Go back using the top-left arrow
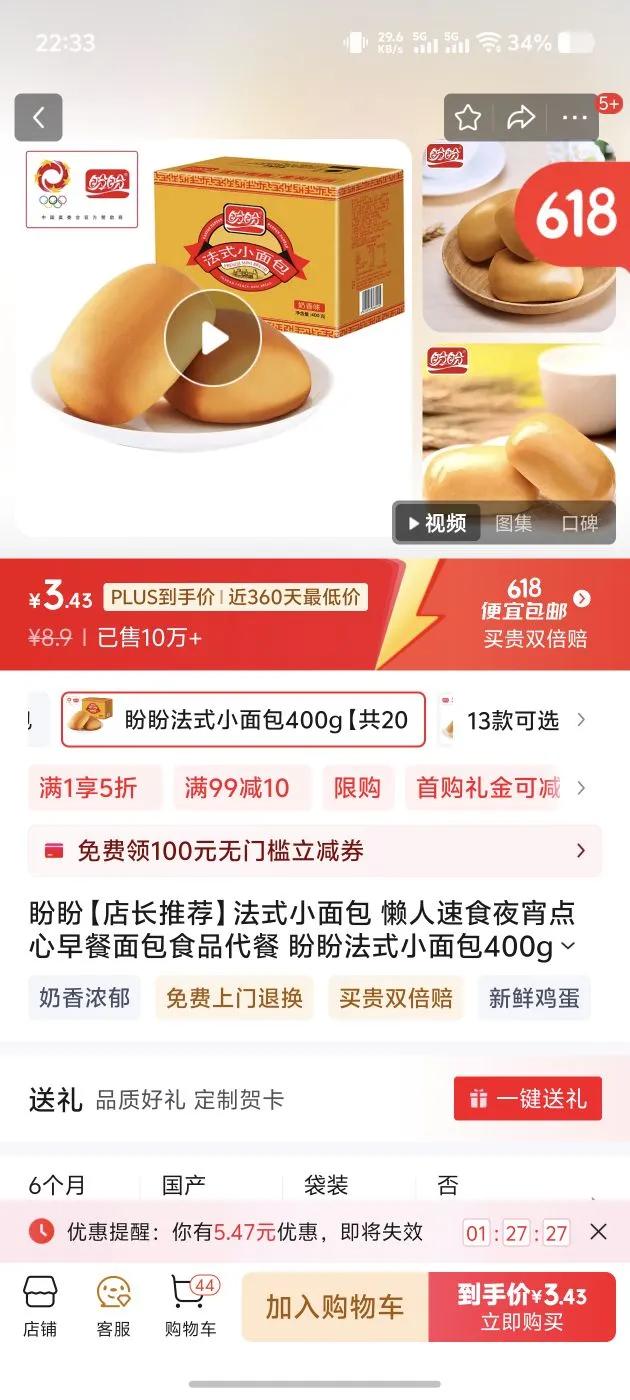The image size is (630, 1400). point(39,118)
